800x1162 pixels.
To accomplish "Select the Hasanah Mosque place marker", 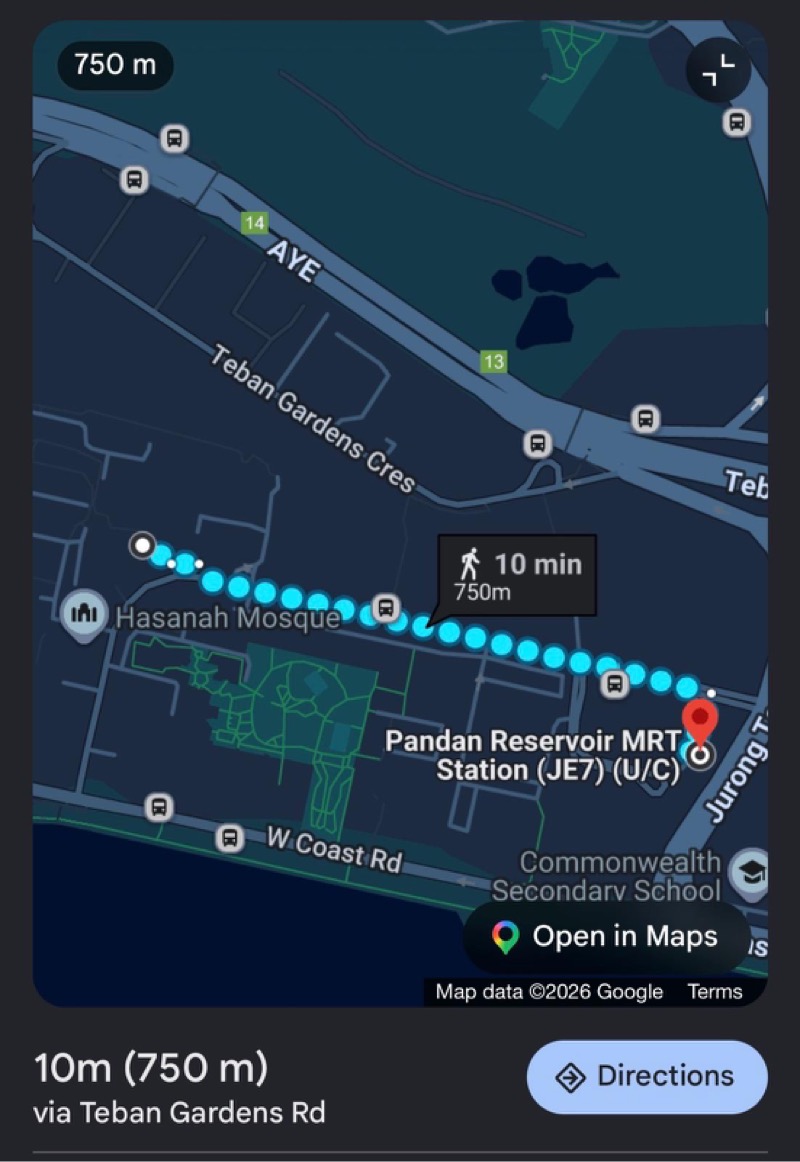I will point(84,614).
